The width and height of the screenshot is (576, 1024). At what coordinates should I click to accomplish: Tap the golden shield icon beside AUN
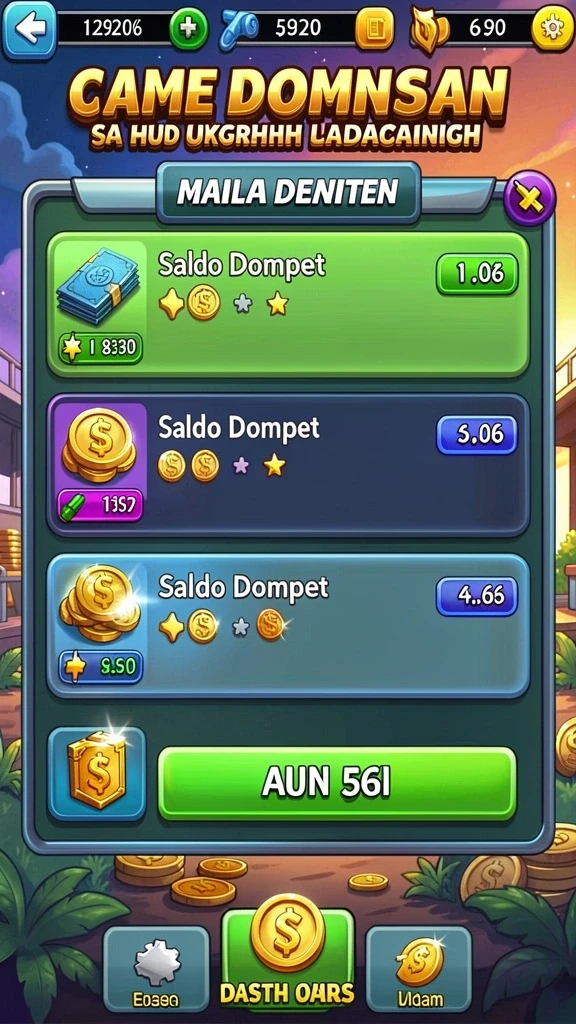coord(97,773)
